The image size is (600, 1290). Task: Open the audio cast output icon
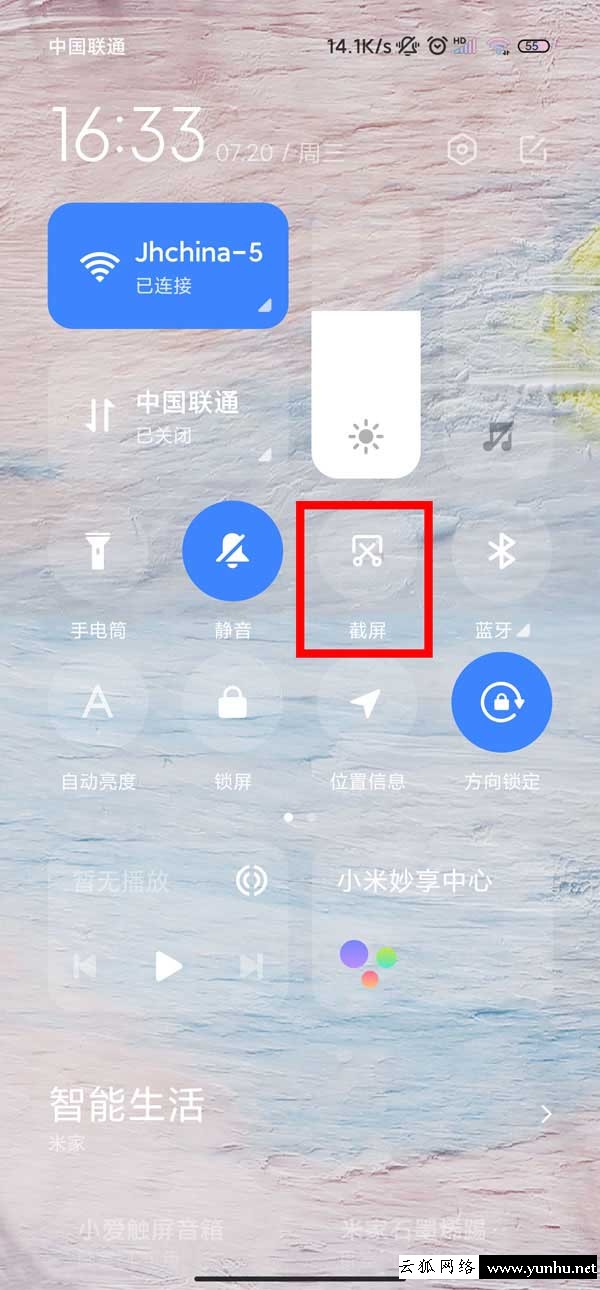tap(251, 881)
